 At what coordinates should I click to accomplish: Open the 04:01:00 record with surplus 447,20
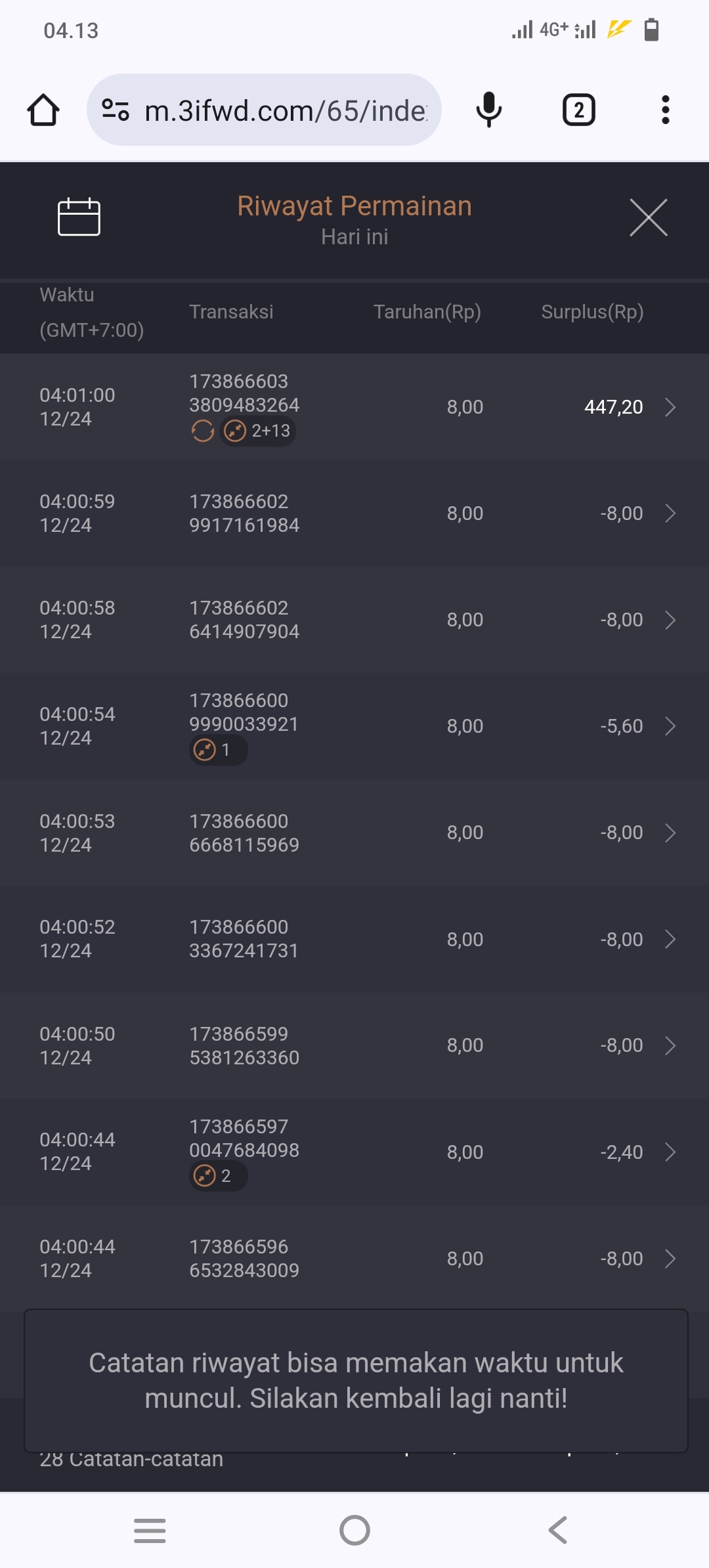click(354, 407)
